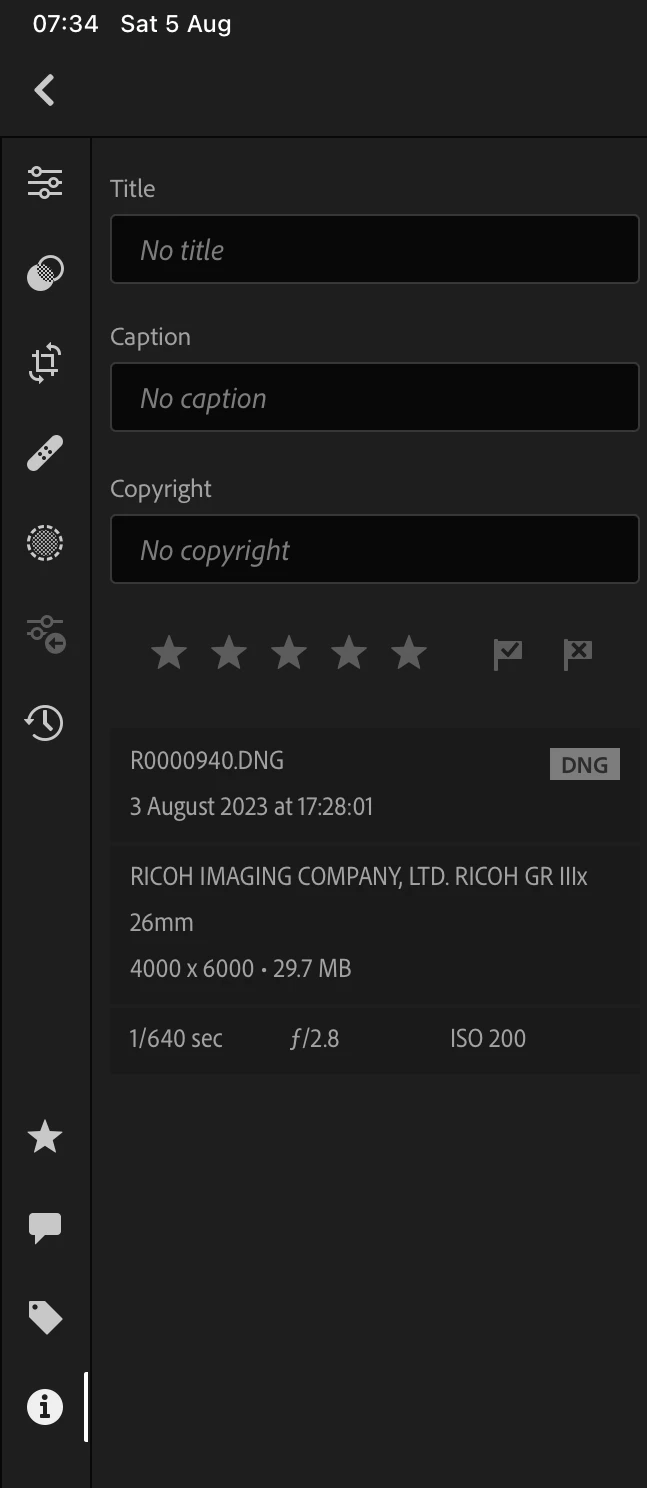The image size is (647, 1488).
Task: Give the photo five stars
Action: [409, 654]
